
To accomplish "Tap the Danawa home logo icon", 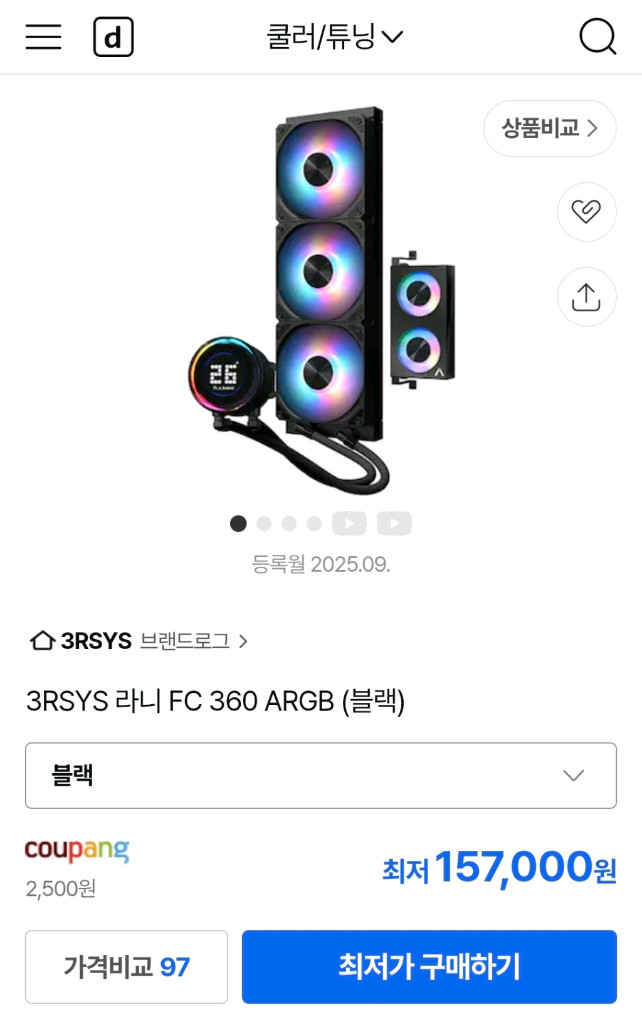I will pos(113,38).
